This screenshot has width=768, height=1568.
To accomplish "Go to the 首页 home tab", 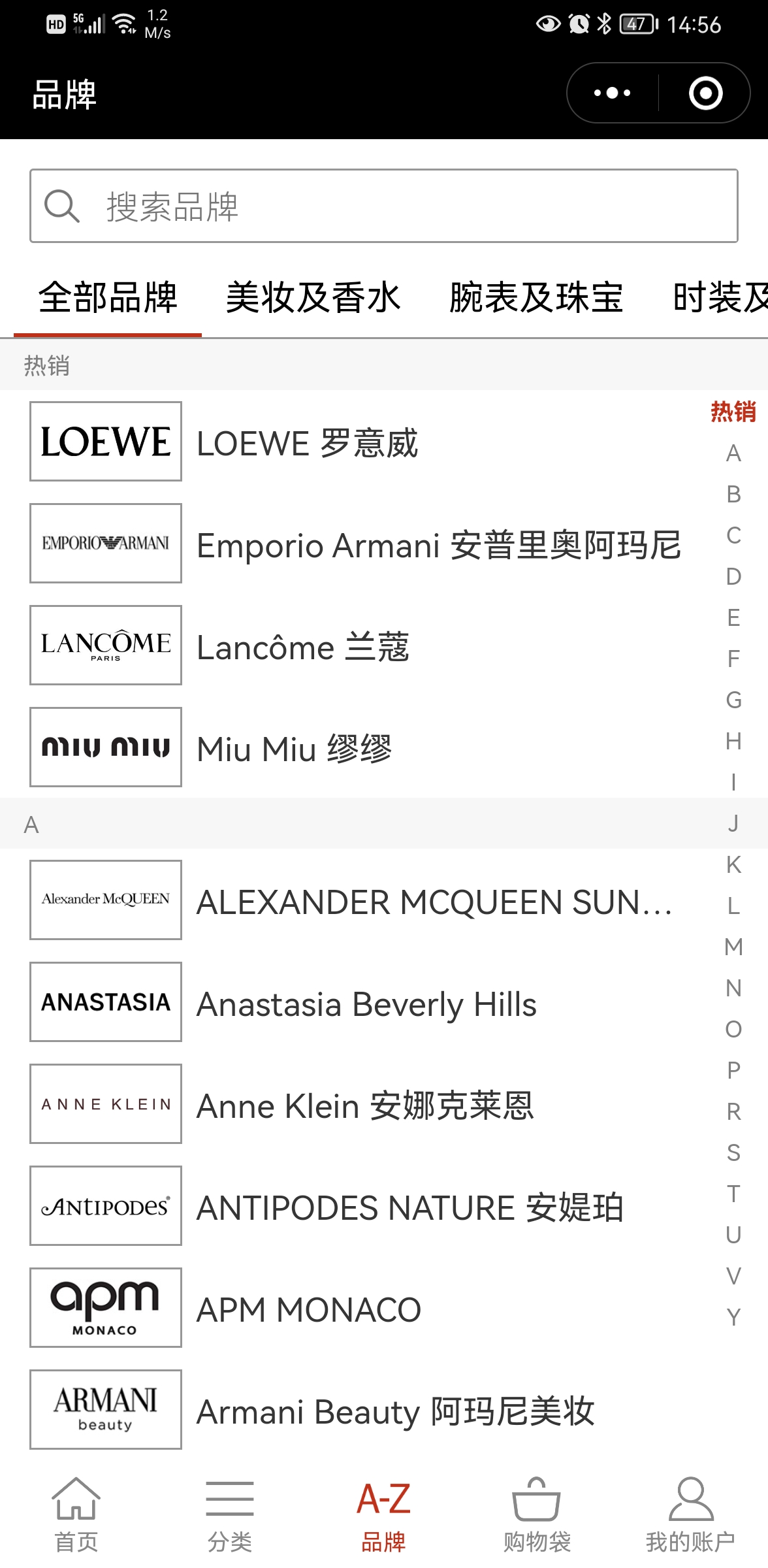I will [76, 1516].
